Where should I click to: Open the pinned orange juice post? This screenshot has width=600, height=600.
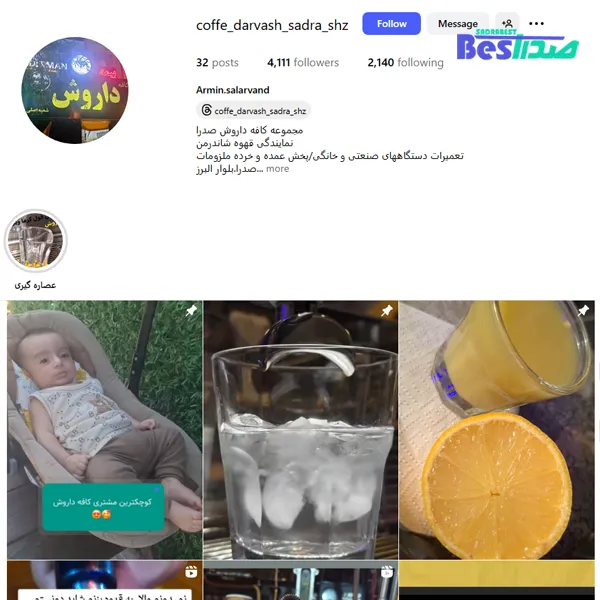pos(496,429)
